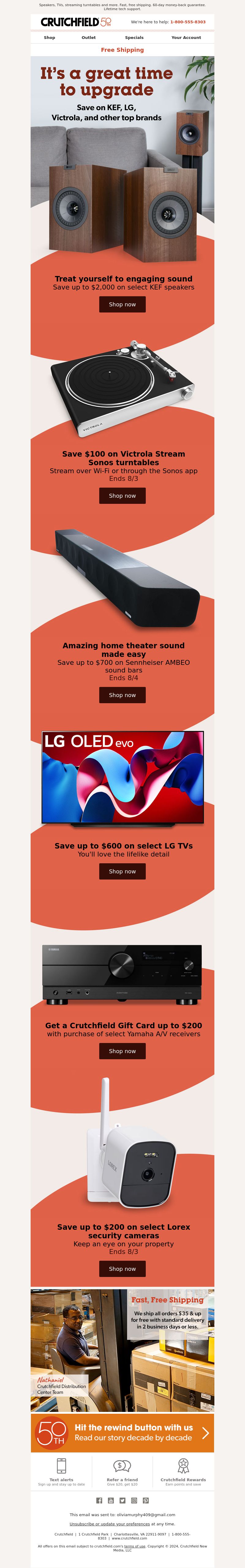The image size is (245, 1568).
Task: Shop now for Victrola Stream turntables
Action: (122, 496)
